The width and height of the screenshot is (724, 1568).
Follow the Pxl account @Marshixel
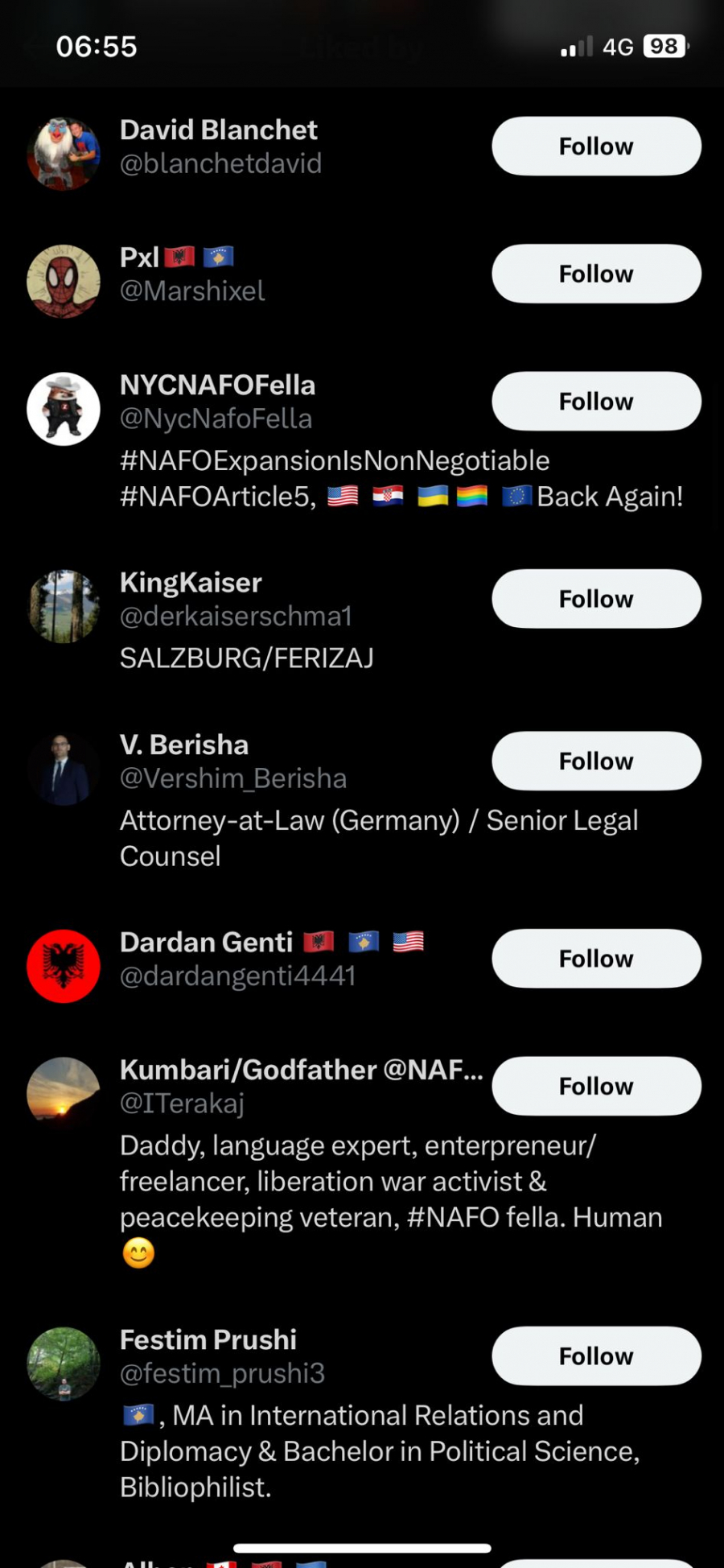click(x=596, y=274)
